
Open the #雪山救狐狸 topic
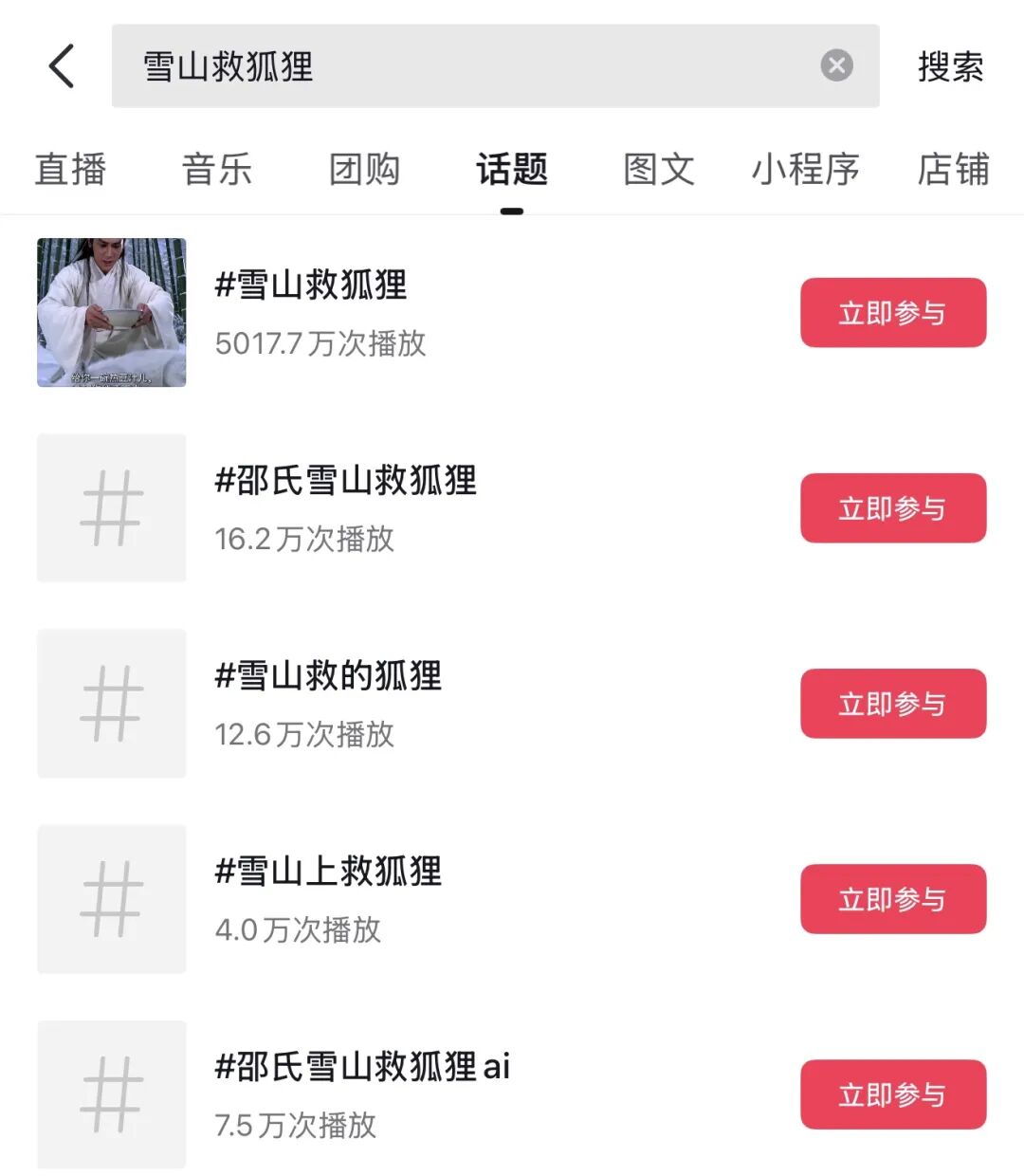[311, 285]
